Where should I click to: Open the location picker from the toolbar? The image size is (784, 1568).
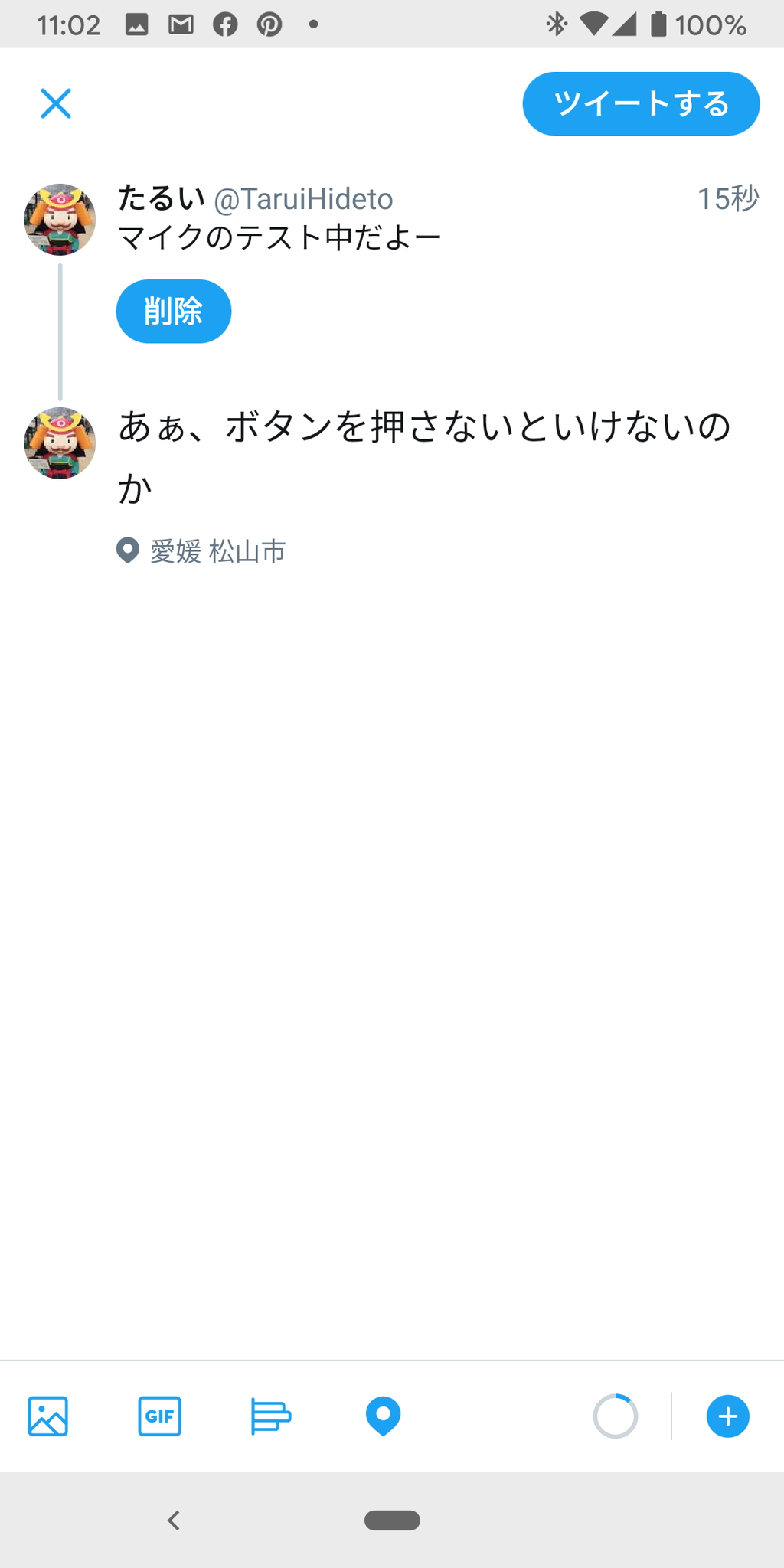[382, 1416]
